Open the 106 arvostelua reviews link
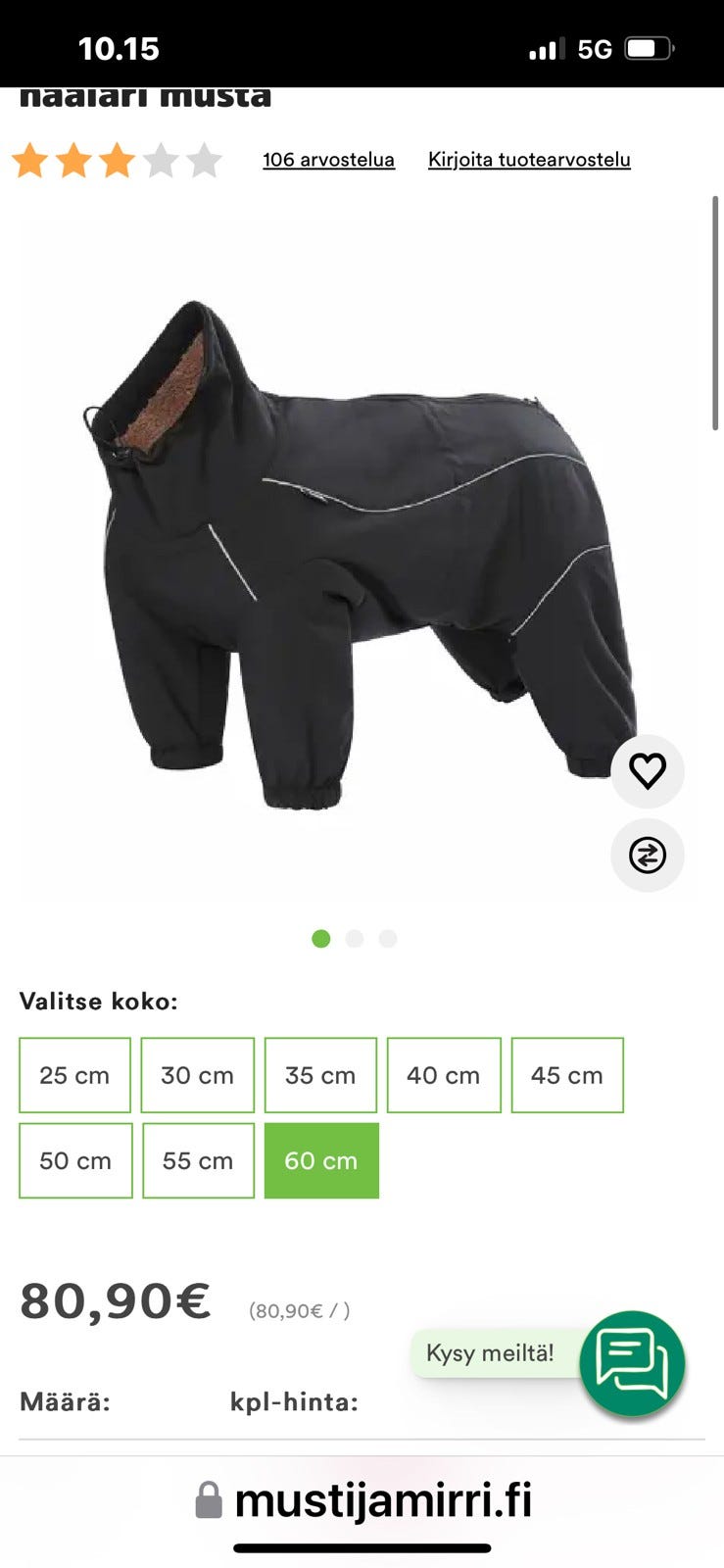Screen dimensions: 724x1568 [x=328, y=160]
